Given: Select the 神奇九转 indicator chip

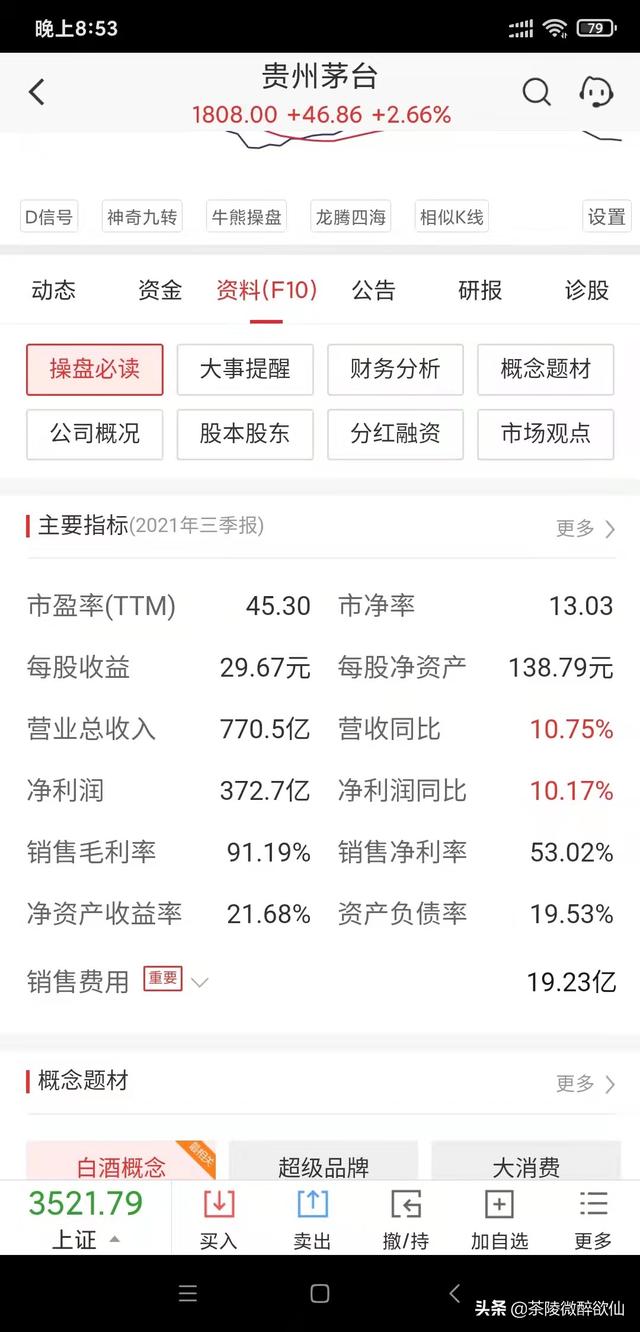Looking at the screenshot, I should [x=142, y=216].
